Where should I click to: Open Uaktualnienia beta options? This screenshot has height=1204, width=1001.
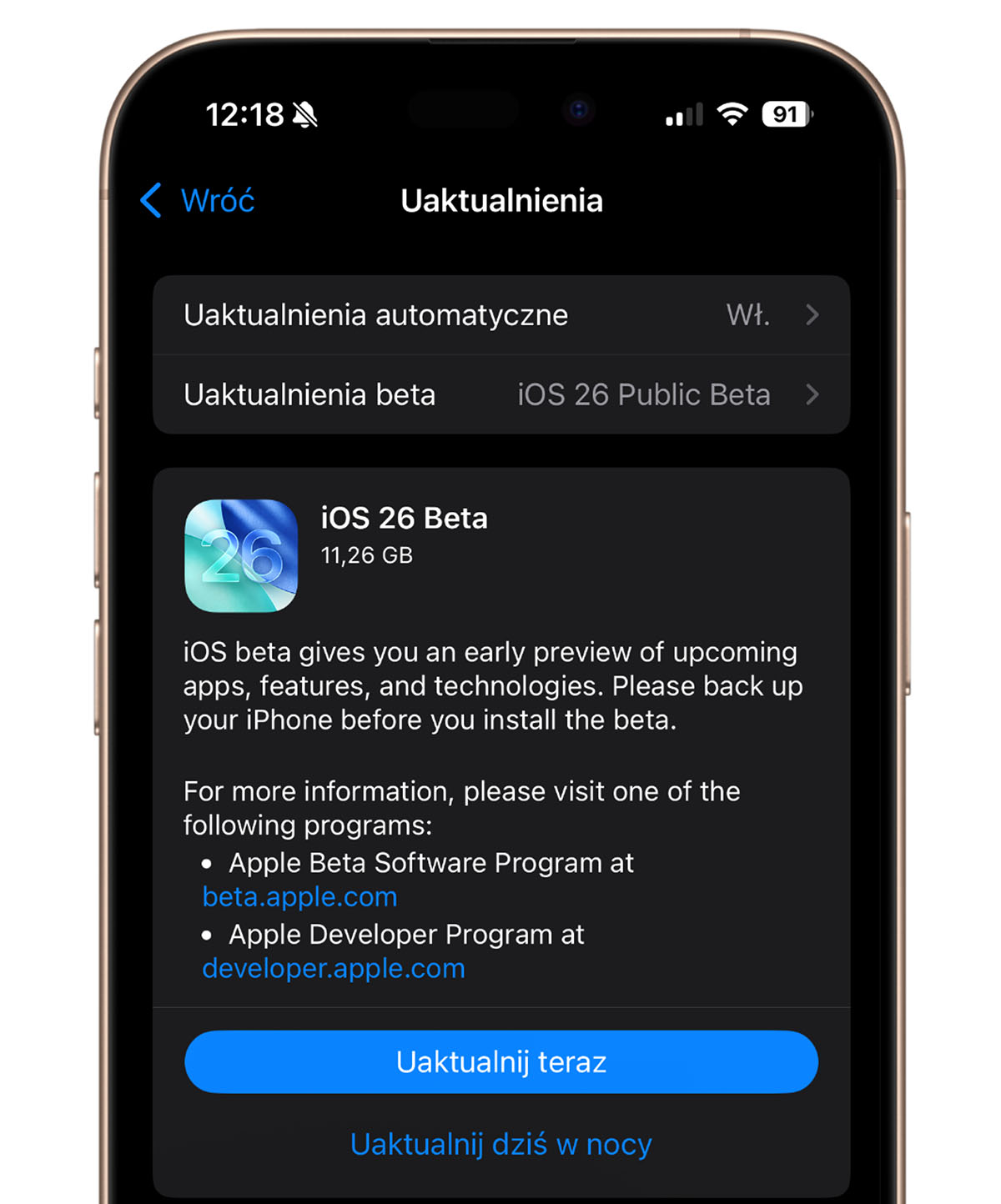[x=500, y=394]
